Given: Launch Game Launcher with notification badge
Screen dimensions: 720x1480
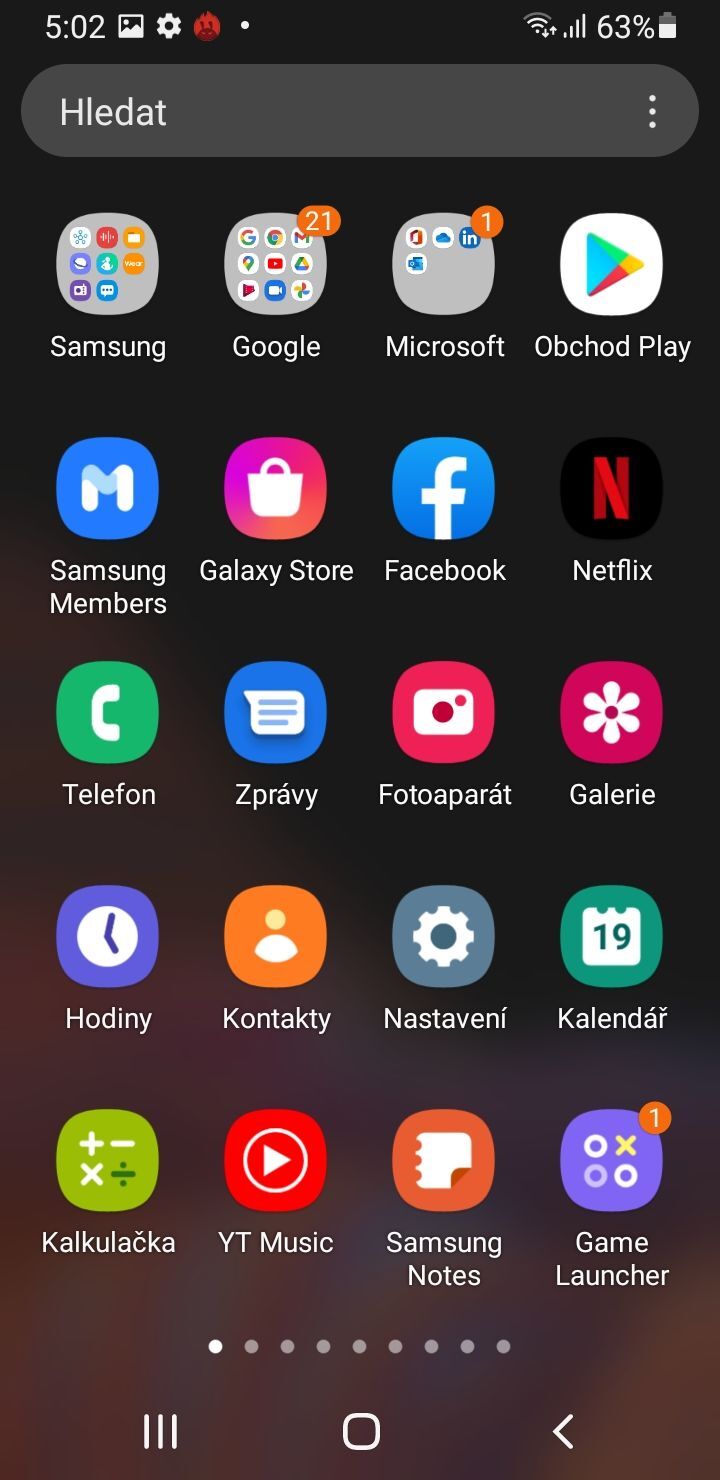Looking at the screenshot, I should coord(611,1160).
